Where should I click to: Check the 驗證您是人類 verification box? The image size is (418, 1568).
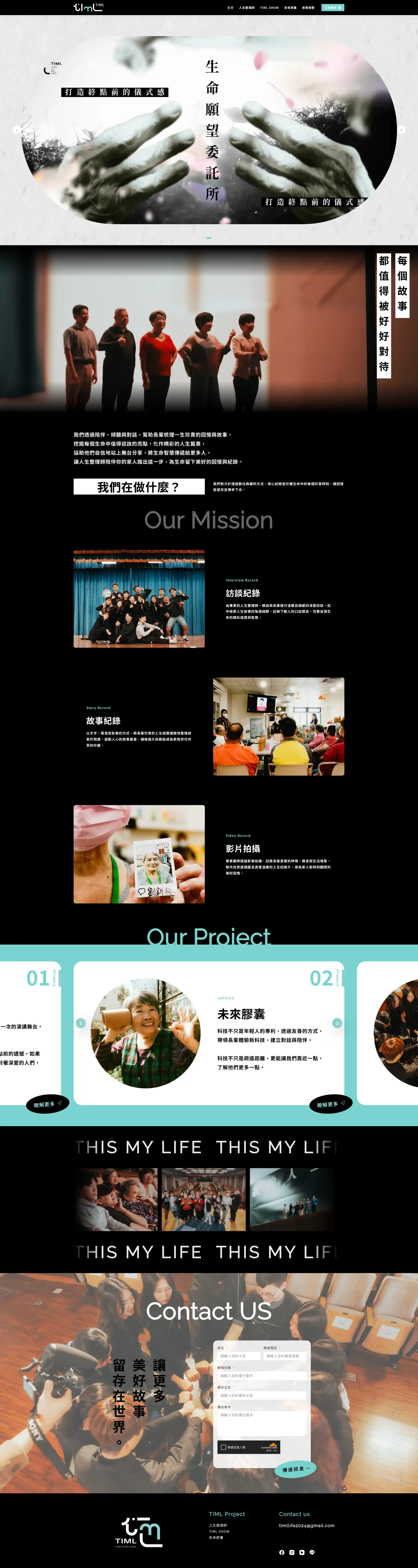point(223,1448)
